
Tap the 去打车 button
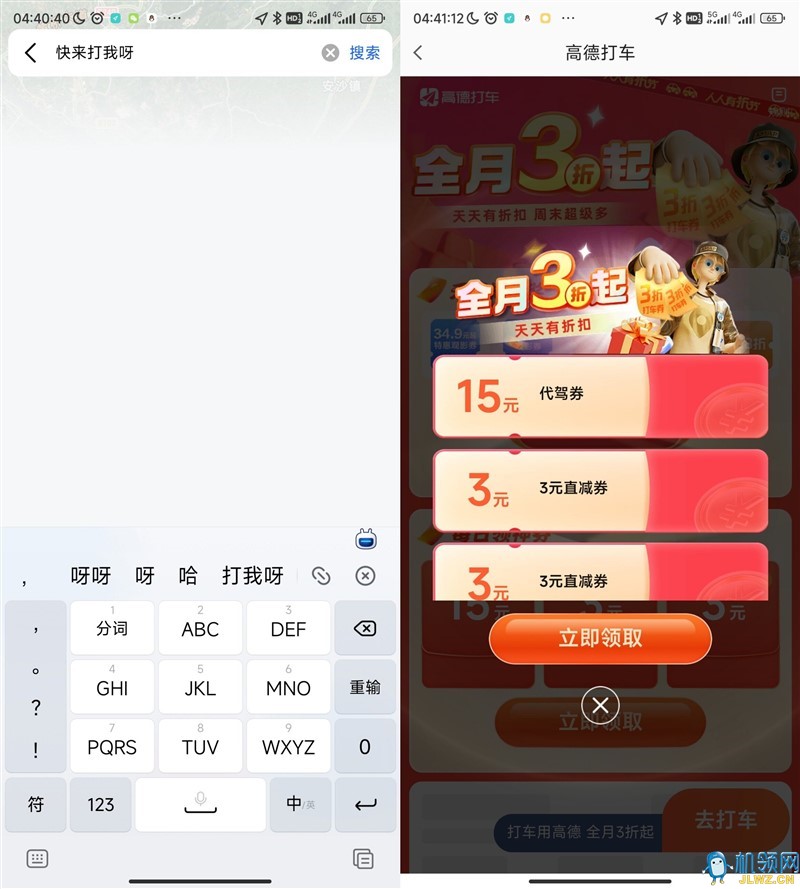pyautogui.click(x=725, y=820)
